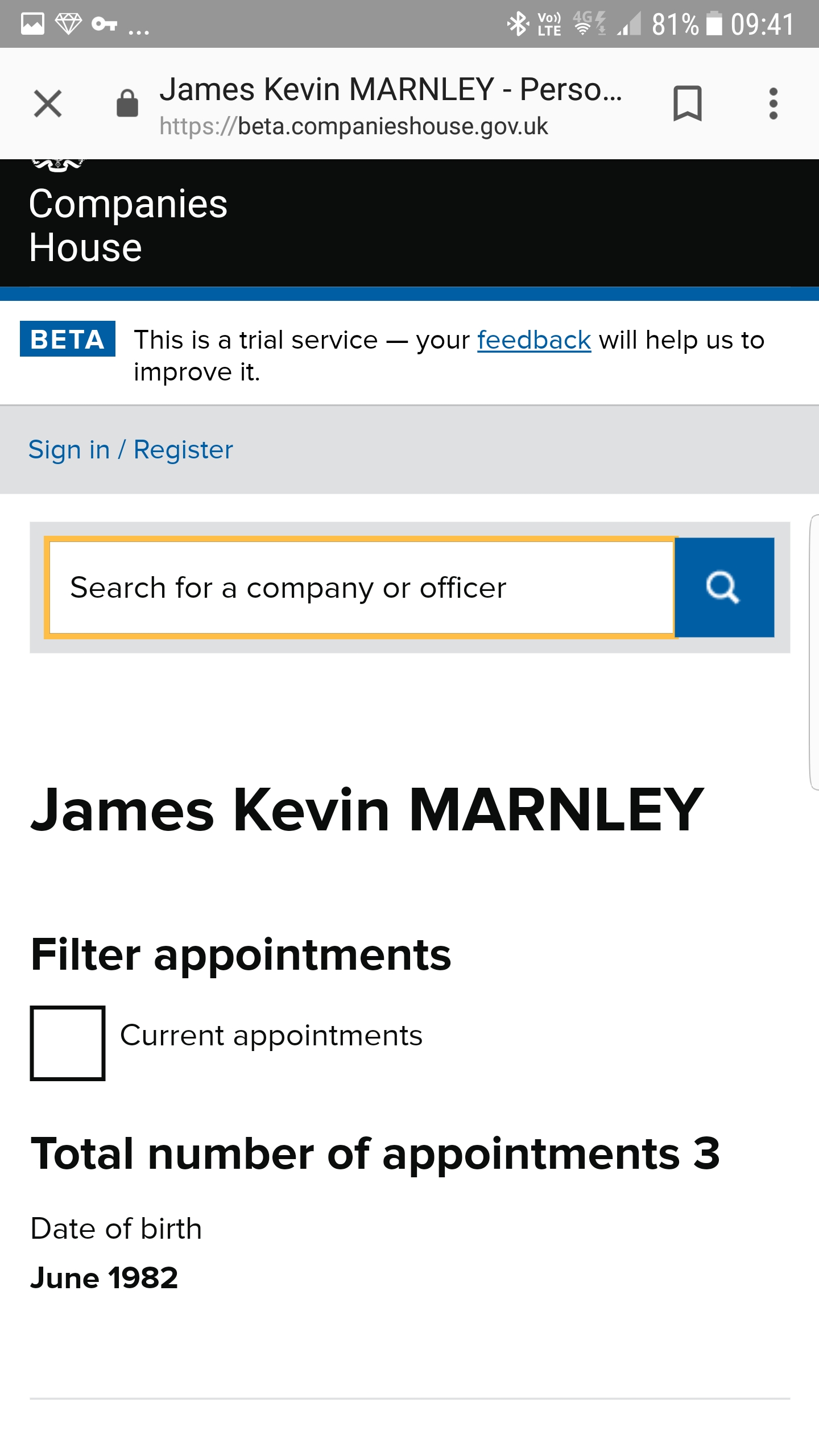Close the browser tab with the X
Screen dimensions: 819x1456
pyautogui.click(x=48, y=104)
